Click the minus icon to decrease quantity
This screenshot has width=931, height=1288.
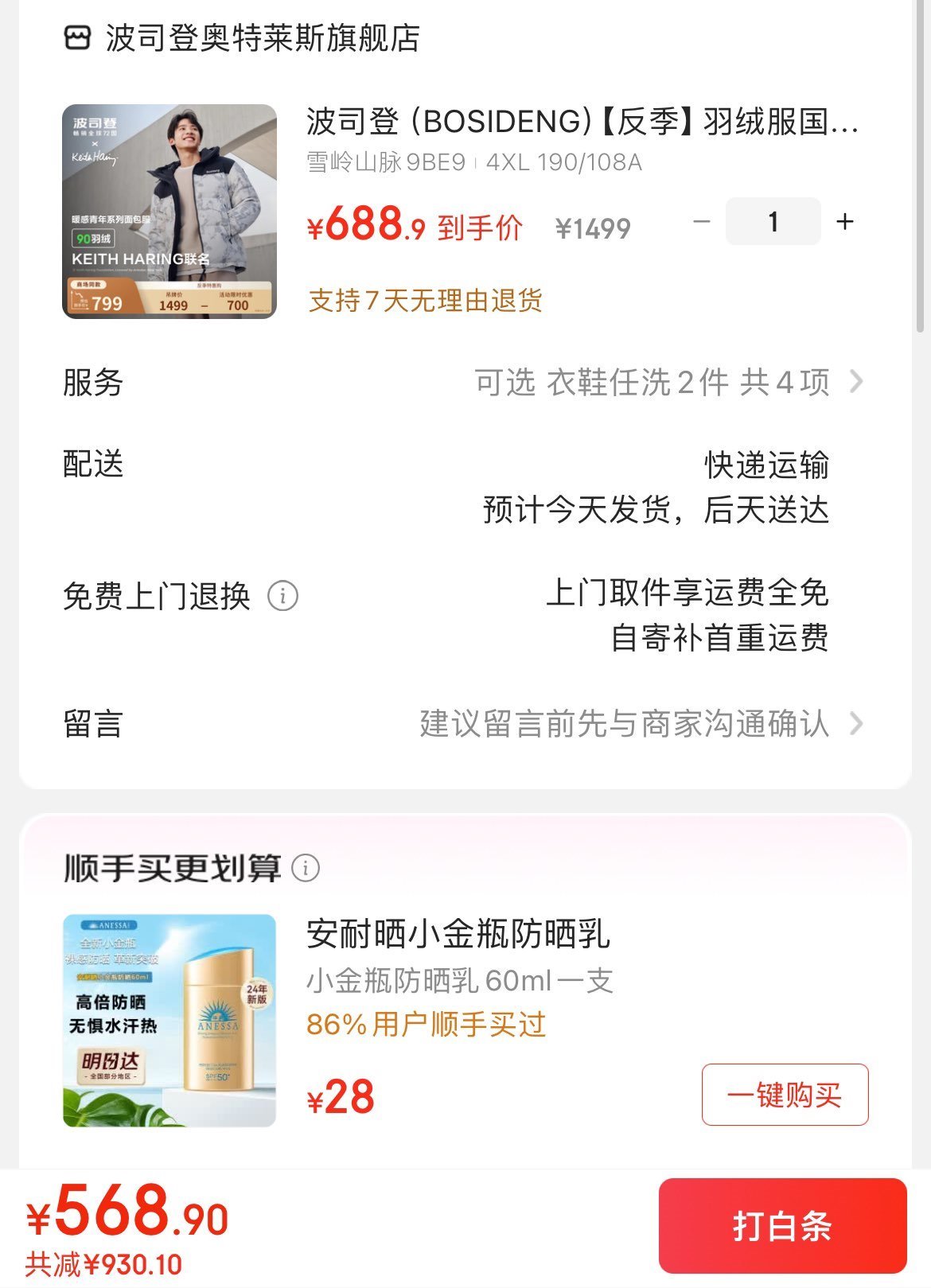click(702, 221)
